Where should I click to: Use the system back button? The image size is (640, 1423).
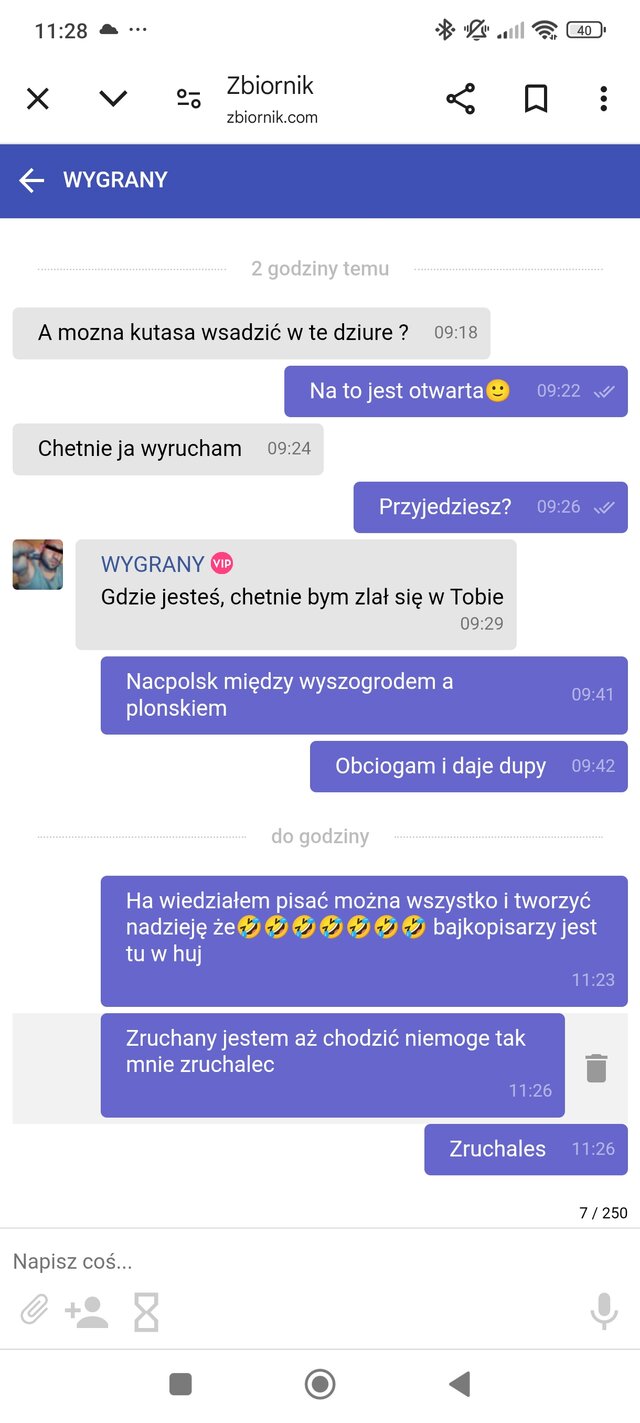click(x=459, y=1384)
